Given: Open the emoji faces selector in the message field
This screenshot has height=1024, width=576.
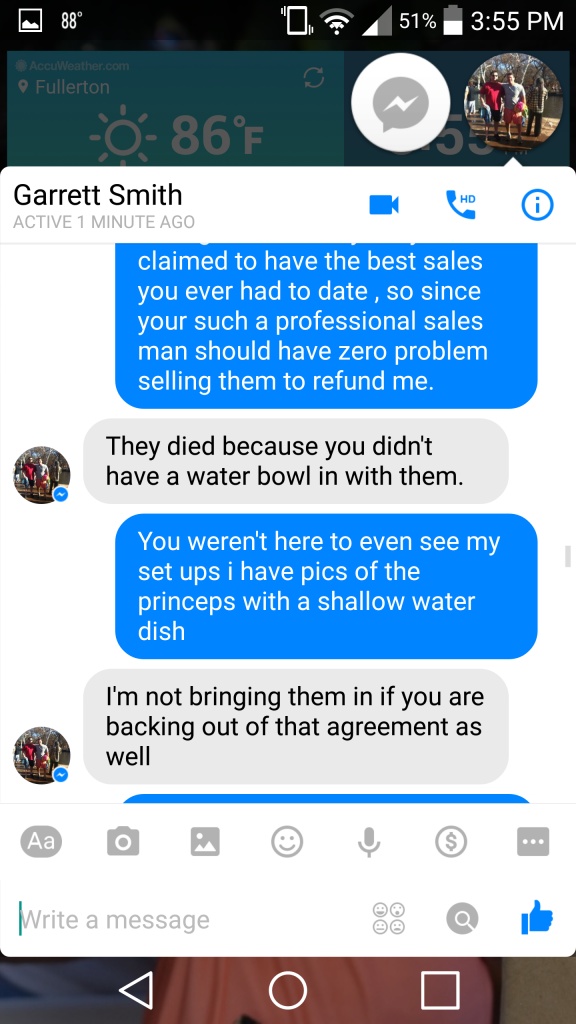Looking at the screenshot, I should [389, 919].
